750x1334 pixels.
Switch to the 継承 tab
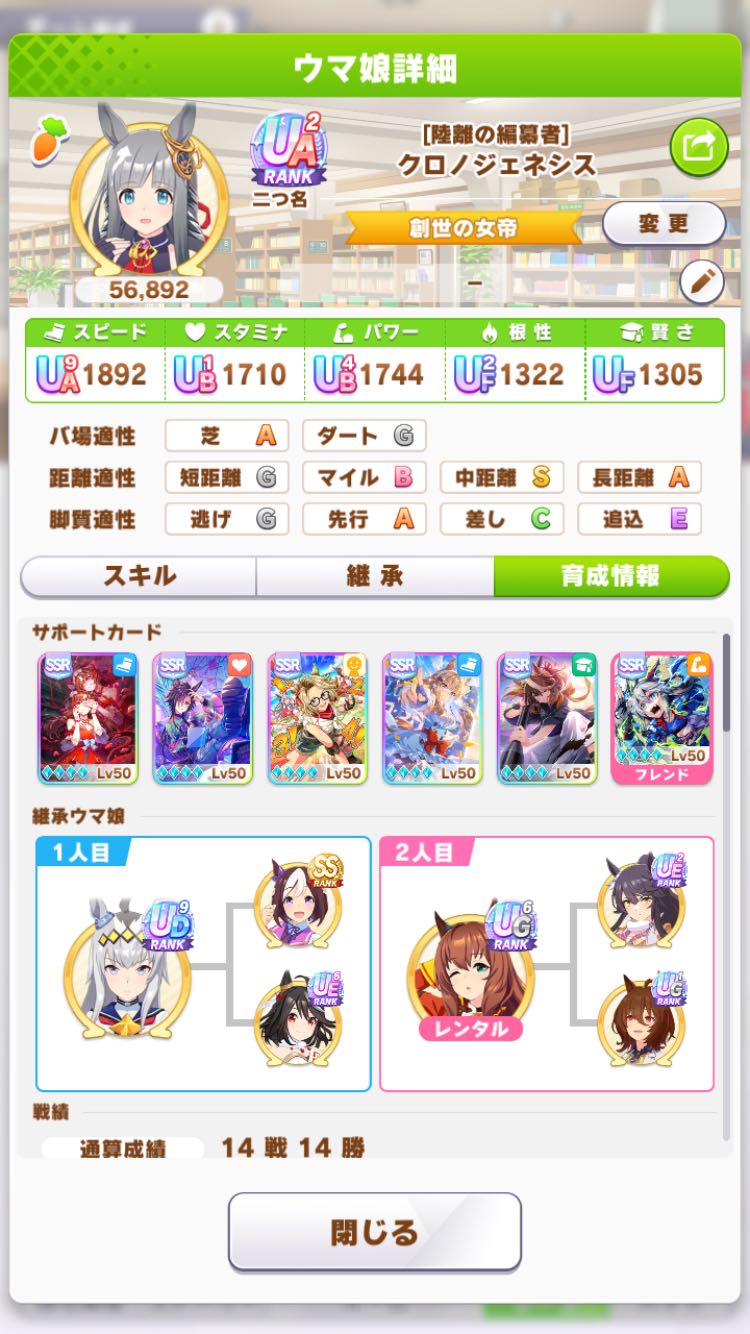tap(375, 576)
